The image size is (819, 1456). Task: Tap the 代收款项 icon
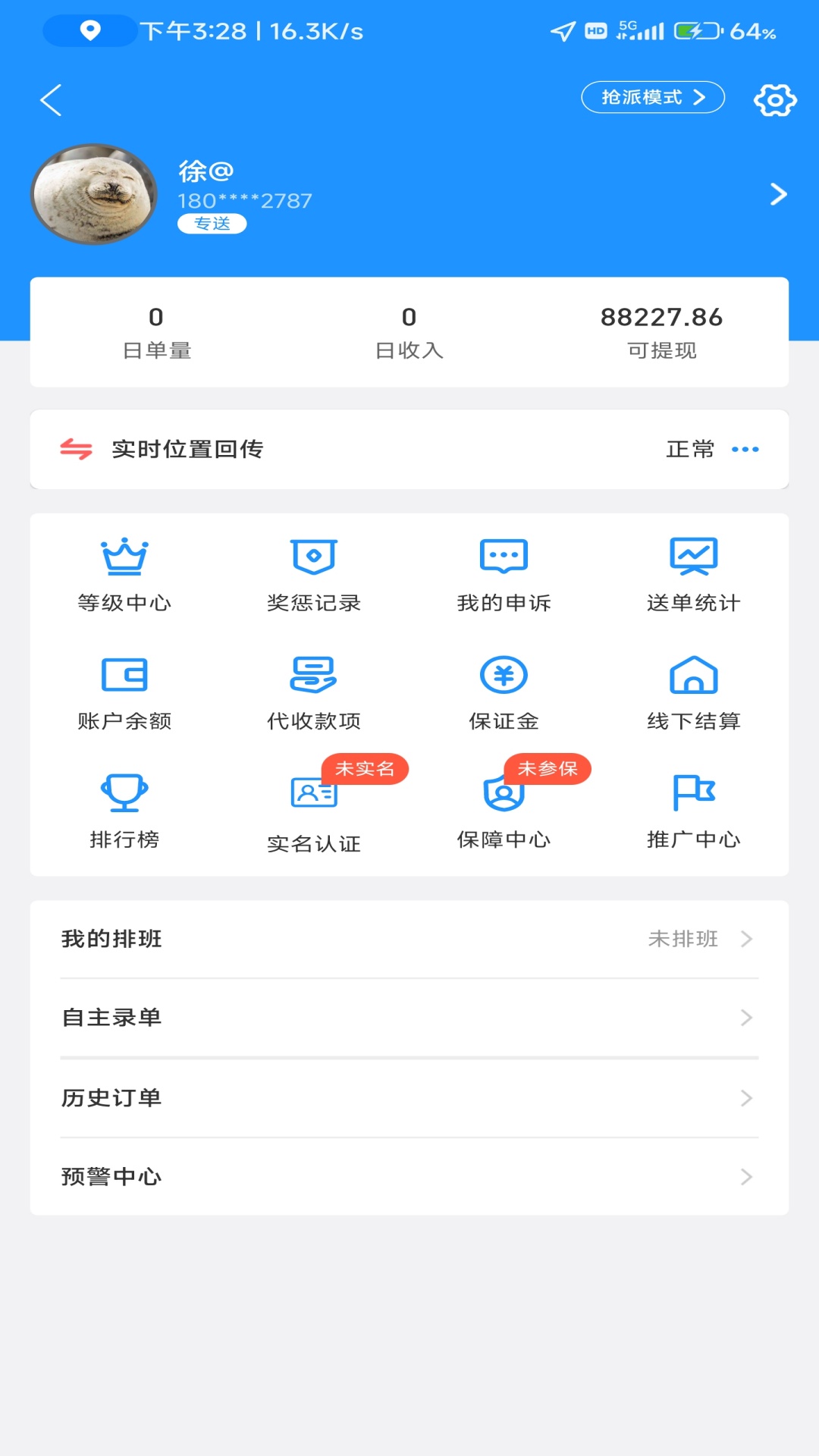(313, 675)
